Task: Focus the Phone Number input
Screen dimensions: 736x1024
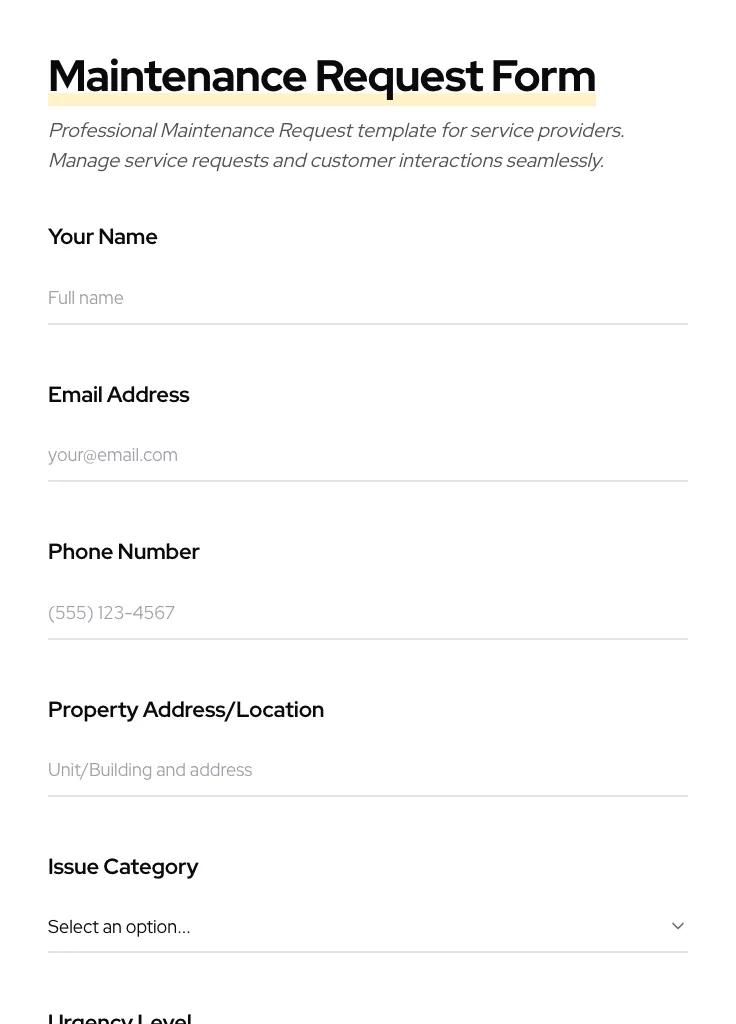Action: pyautogui.click(x=367, y=613)
